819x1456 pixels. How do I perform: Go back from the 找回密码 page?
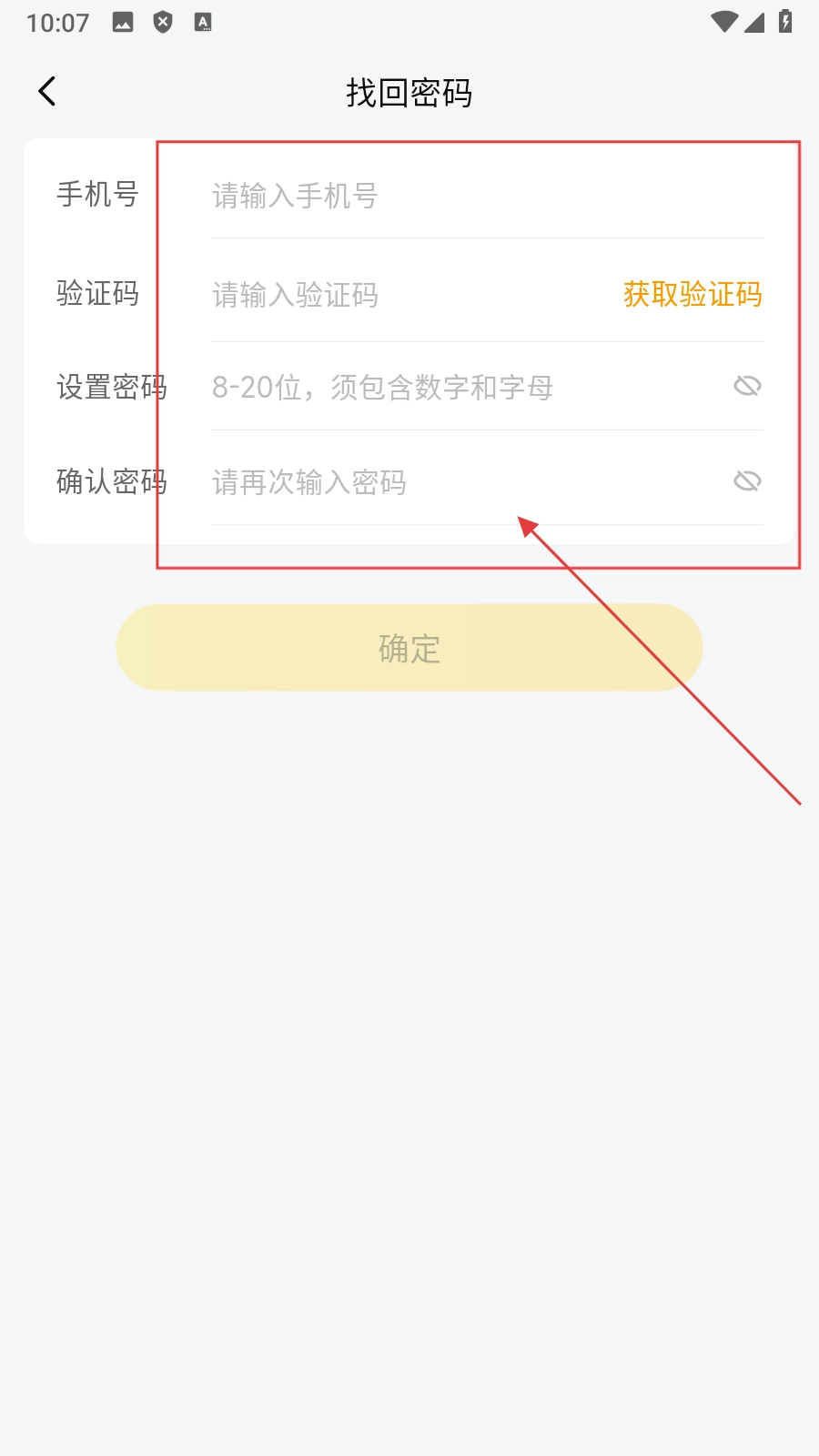coord(47,91)
